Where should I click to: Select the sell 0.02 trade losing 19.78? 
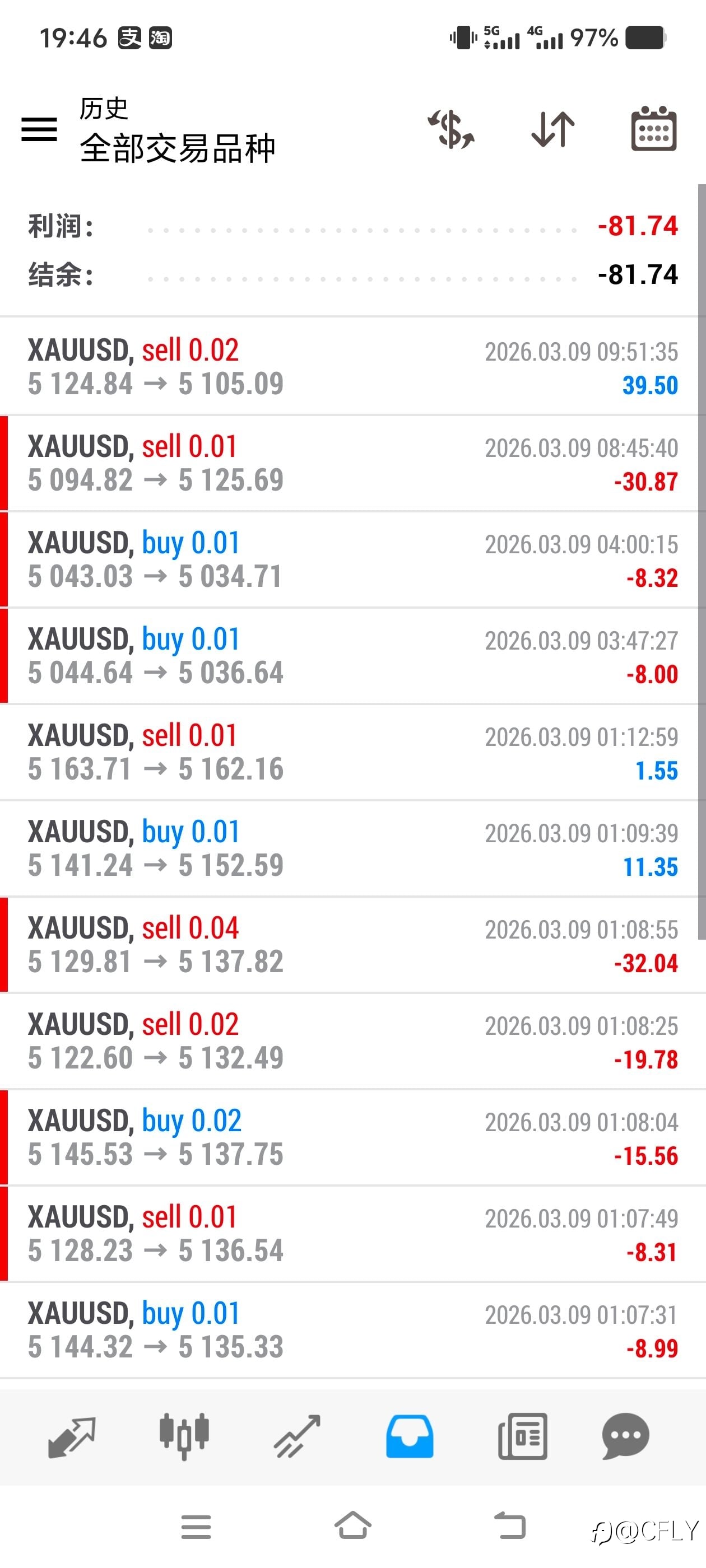pyautogui.click(x=352, y=1041)
